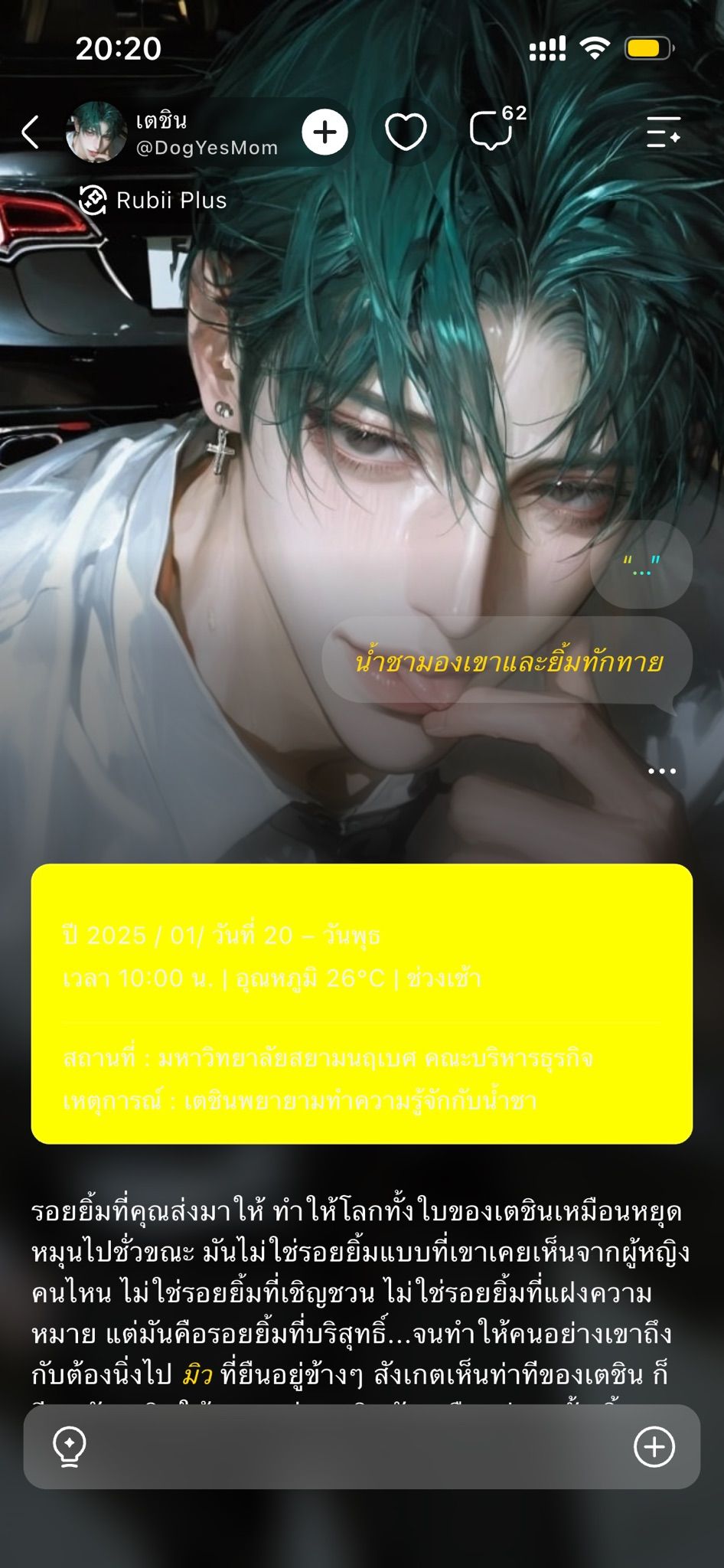Focus the message input field
The height and width of the screenshot is (1568, 724).
(360, 1447)
